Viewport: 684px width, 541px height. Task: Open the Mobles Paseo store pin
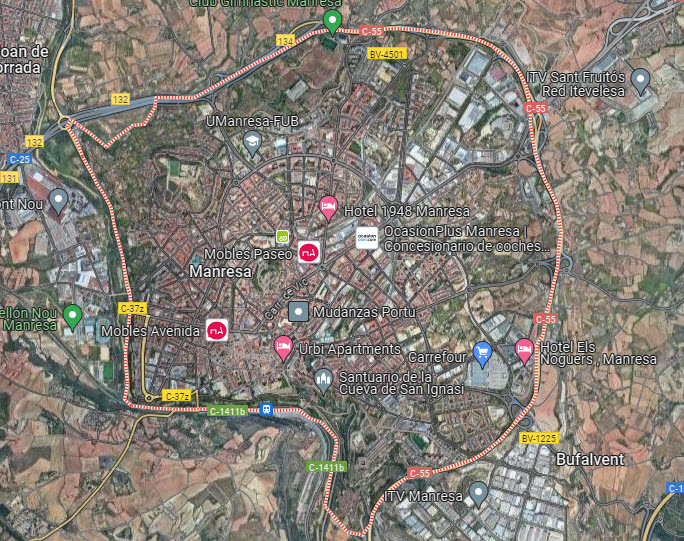pos(309,253)
